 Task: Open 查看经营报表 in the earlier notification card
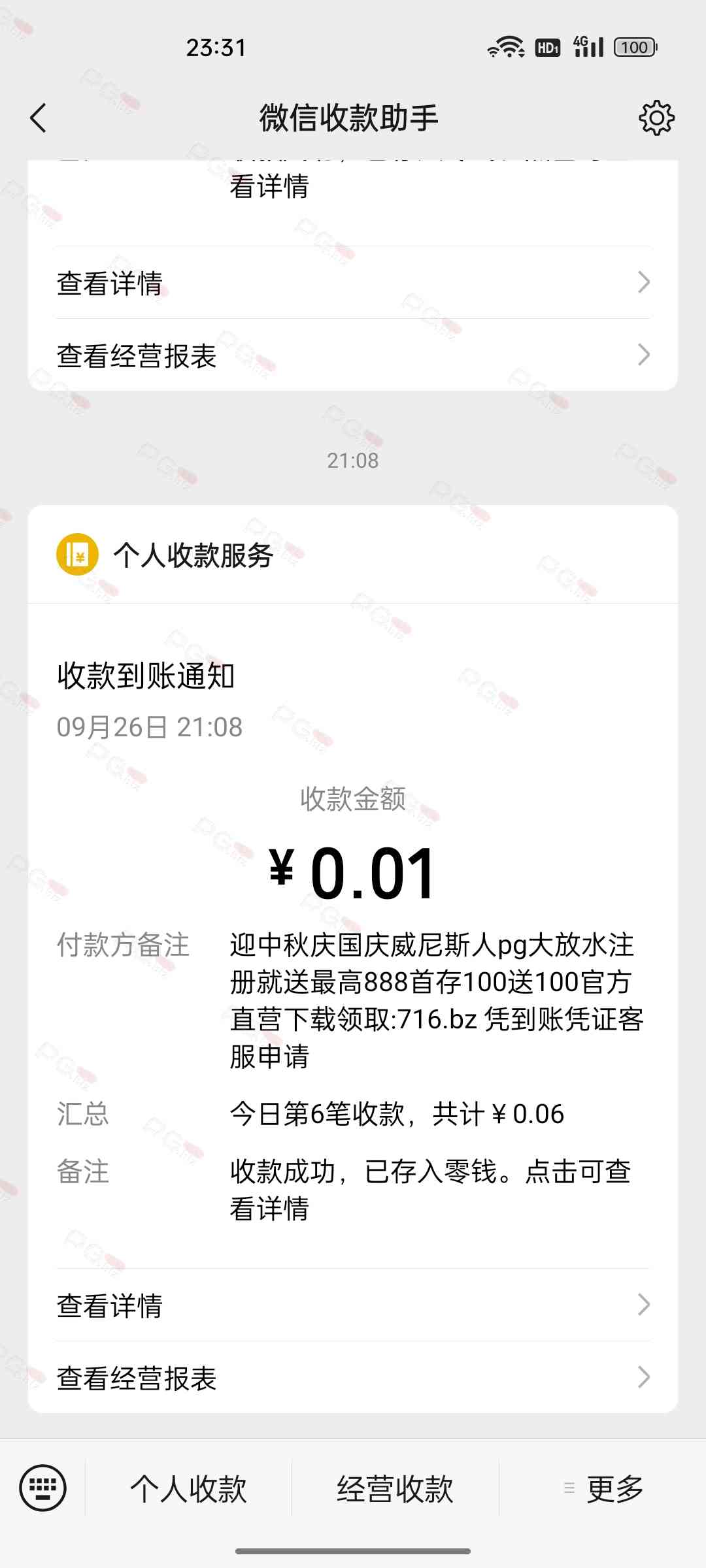click(x=353, y=355)
